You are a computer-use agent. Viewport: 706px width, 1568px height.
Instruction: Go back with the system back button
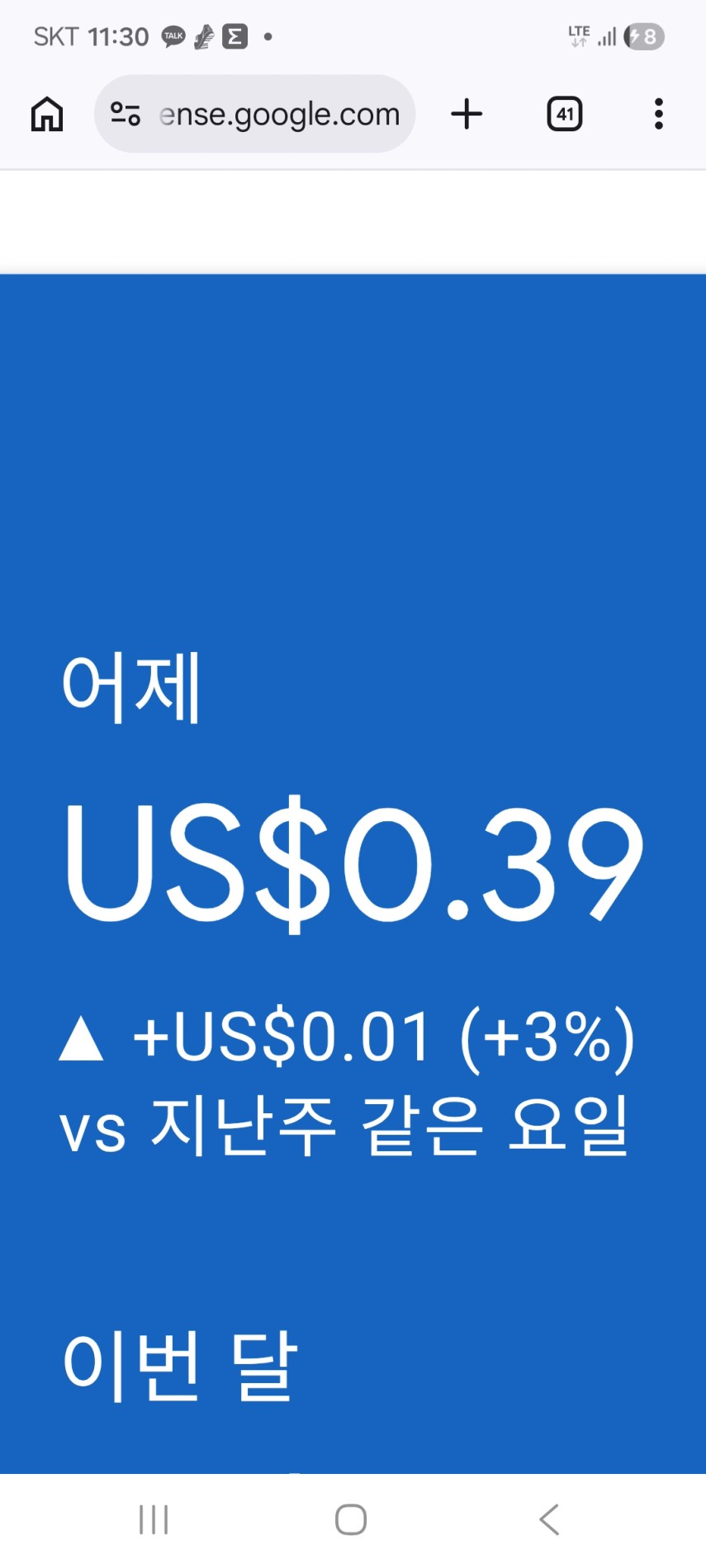tap(549, 1519)
